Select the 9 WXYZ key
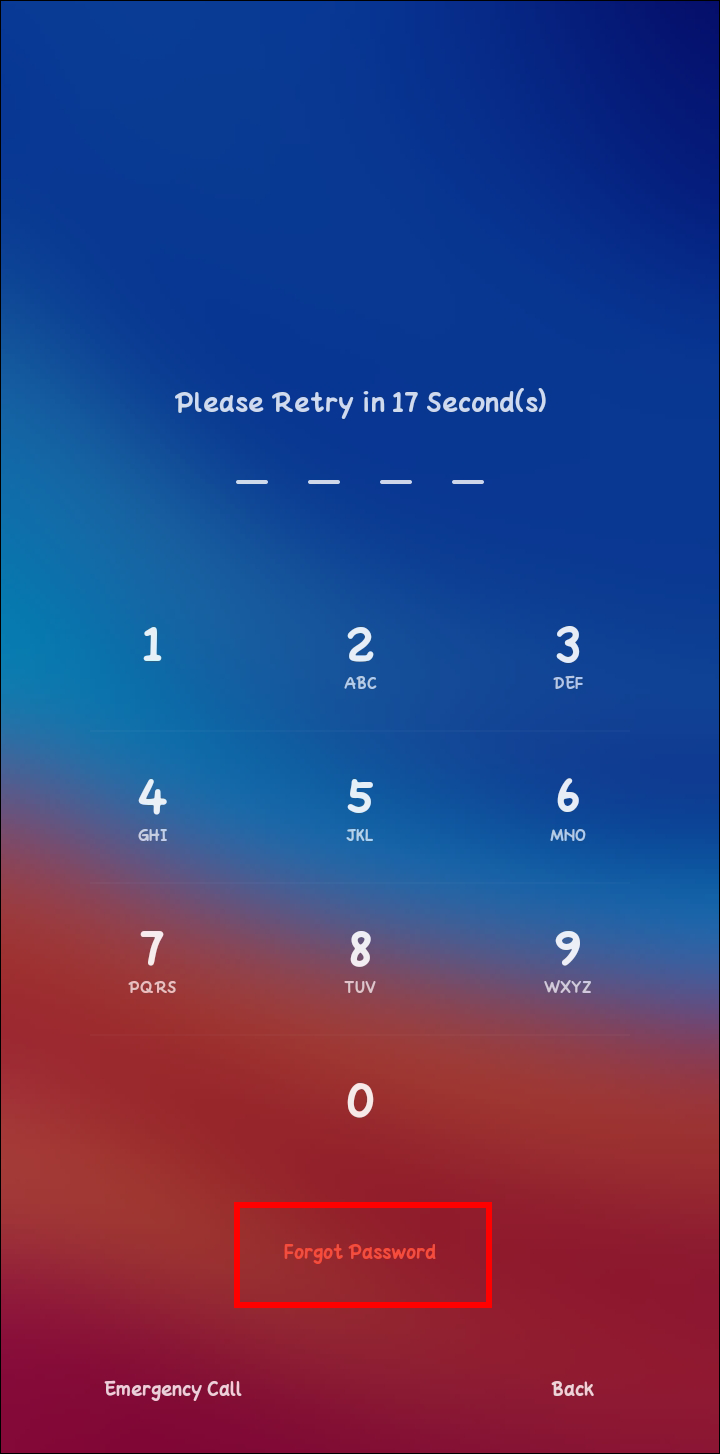Screen dimensions: 720x1454 [x=568, y=960]
